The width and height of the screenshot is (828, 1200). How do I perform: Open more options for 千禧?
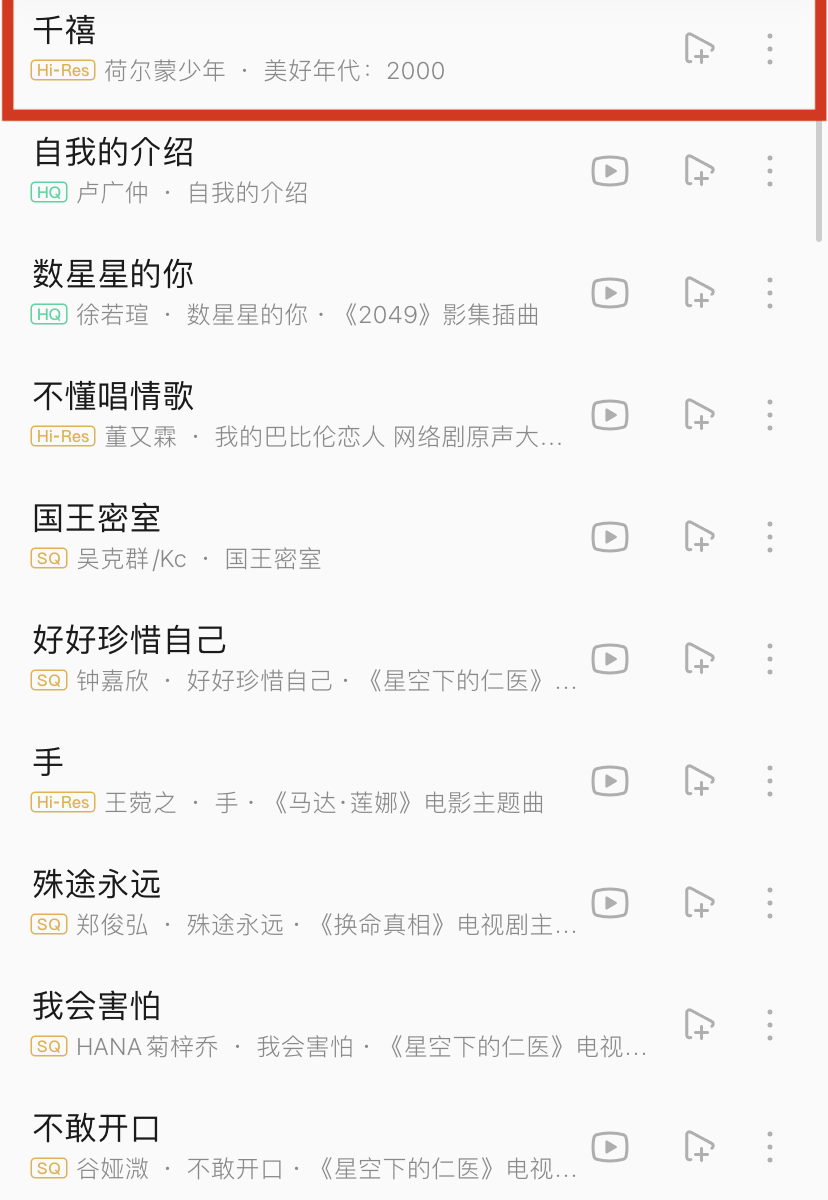point(769,49)
